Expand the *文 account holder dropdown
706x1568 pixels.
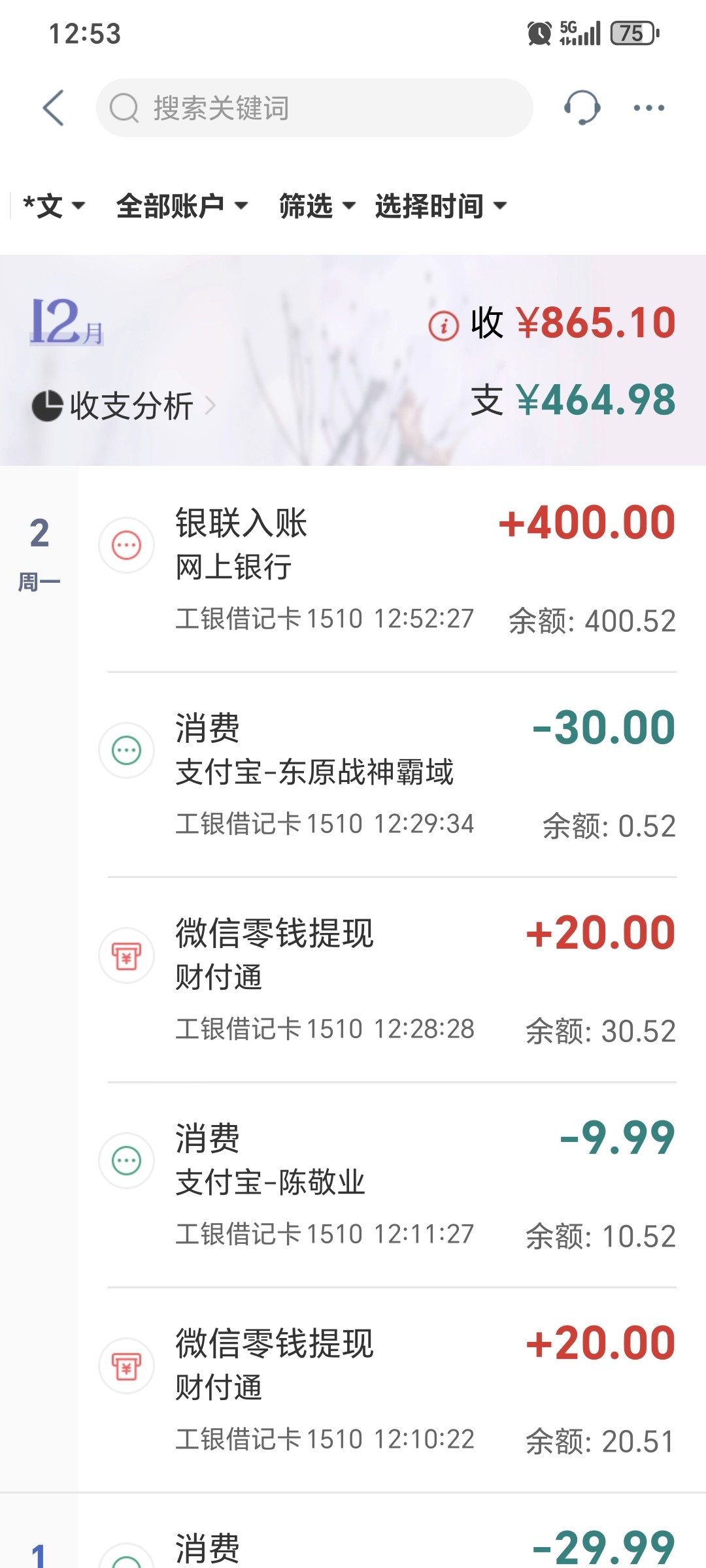[54, 206]
